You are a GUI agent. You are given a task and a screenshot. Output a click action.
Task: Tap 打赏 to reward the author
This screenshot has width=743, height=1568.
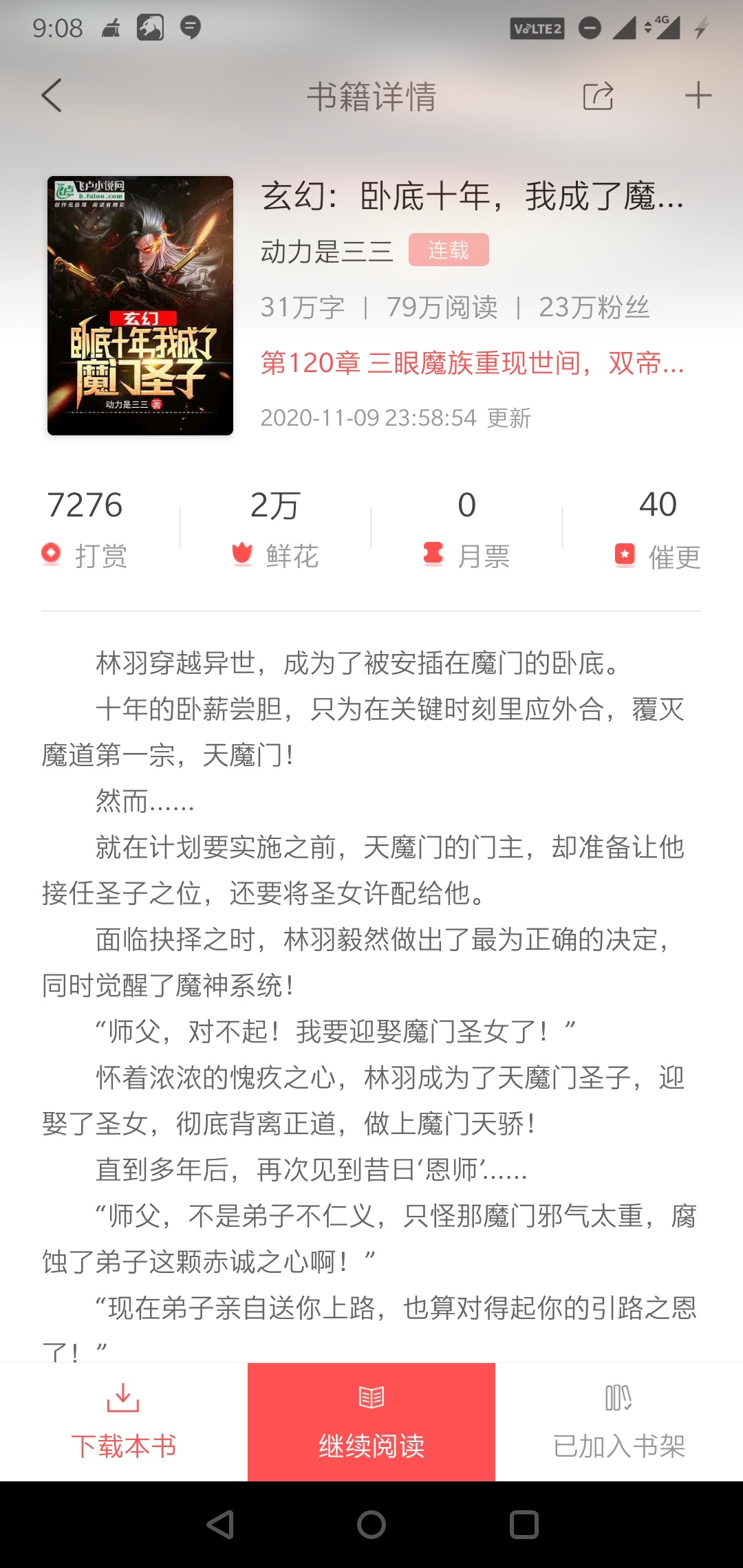point(85,530)
